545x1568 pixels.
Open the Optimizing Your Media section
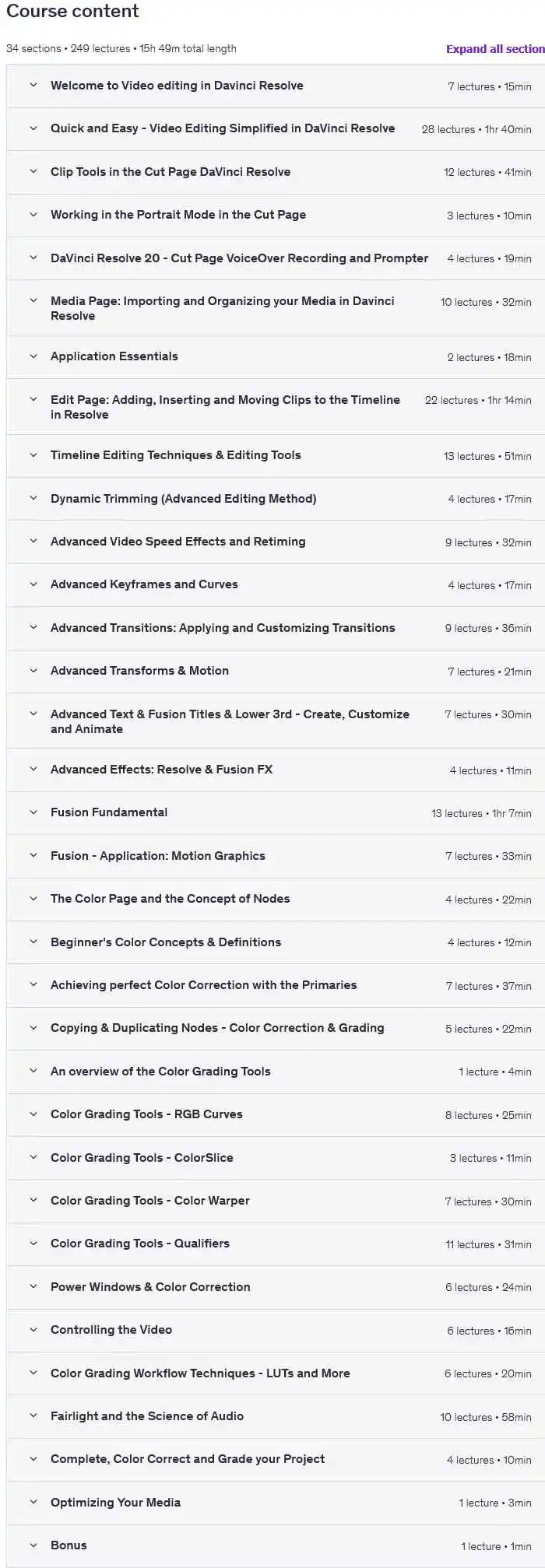[115, 1503]
